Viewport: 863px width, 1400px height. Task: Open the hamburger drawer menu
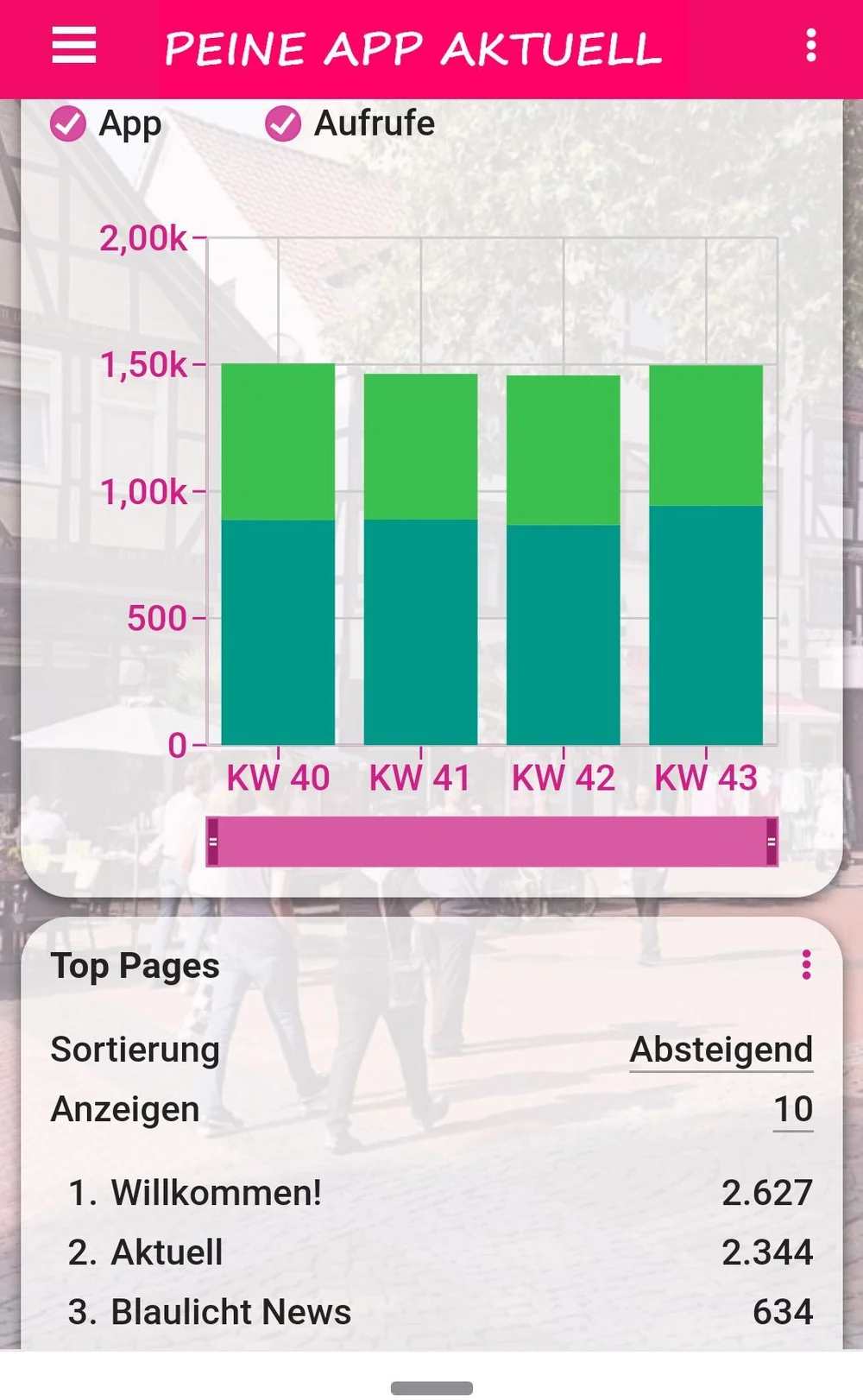point(74,46)
